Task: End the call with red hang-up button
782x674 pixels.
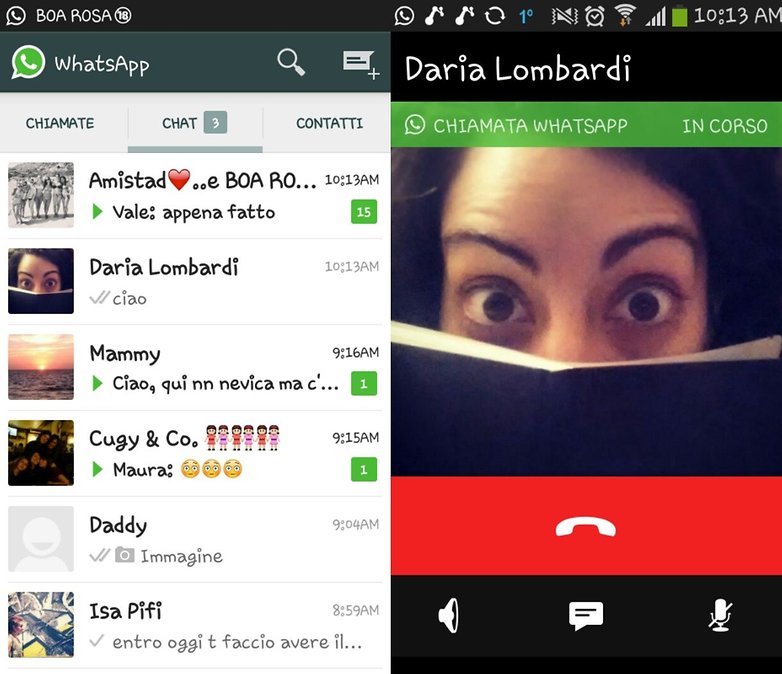Action: 586,526
